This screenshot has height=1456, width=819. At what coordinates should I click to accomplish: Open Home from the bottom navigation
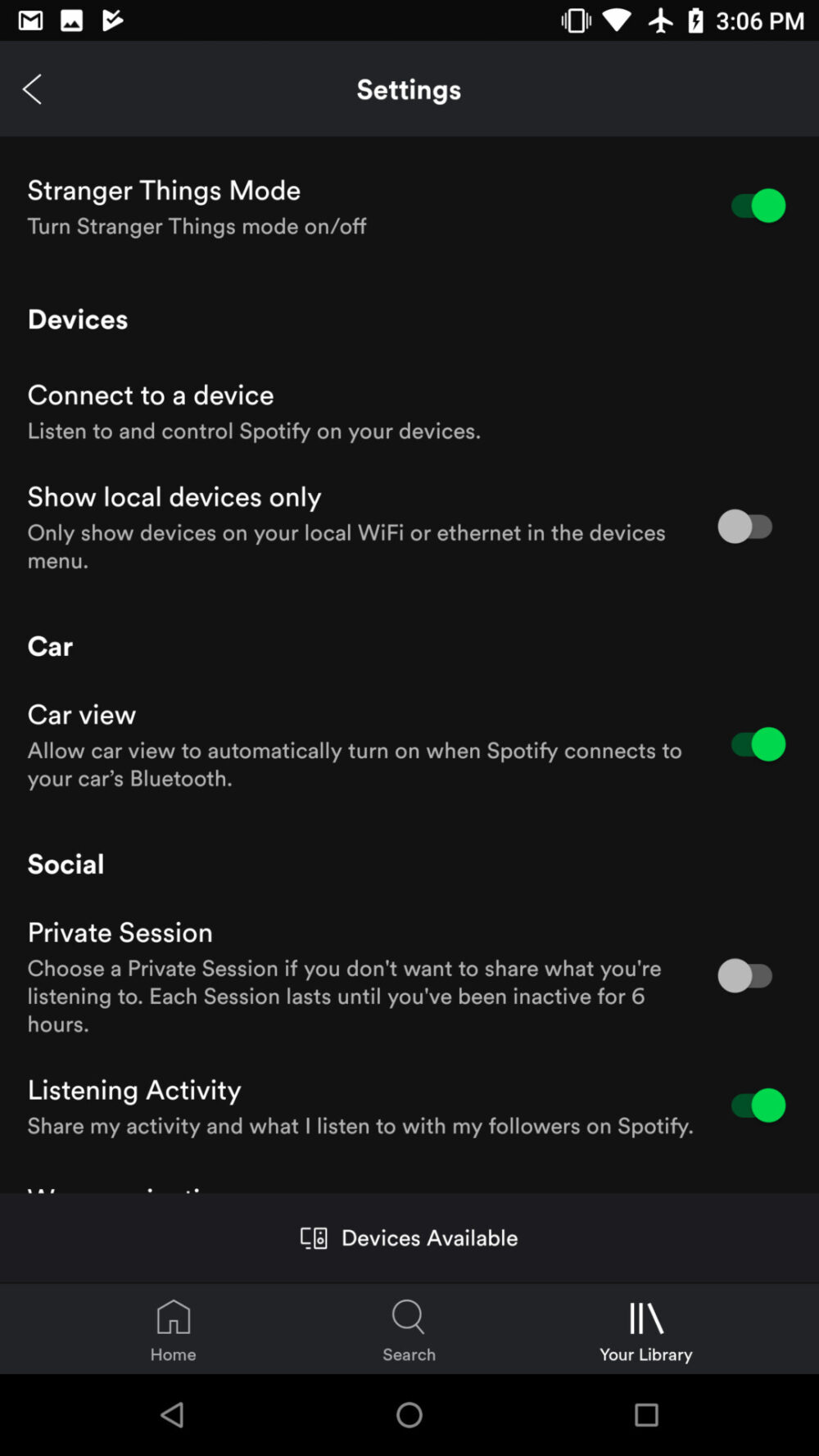click(173, 1328)
